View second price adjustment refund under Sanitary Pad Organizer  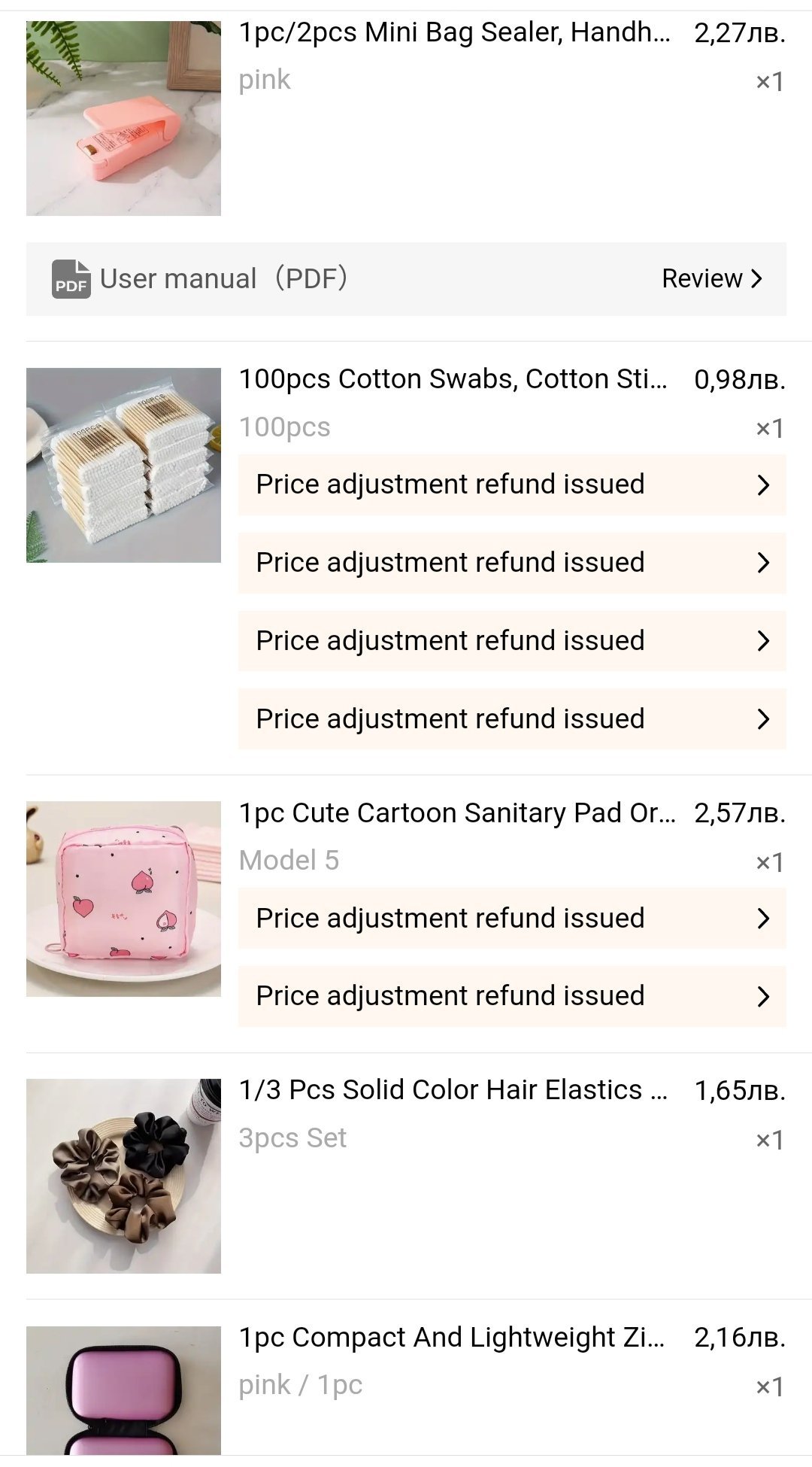pyautogui.click(x=512, y=996)
